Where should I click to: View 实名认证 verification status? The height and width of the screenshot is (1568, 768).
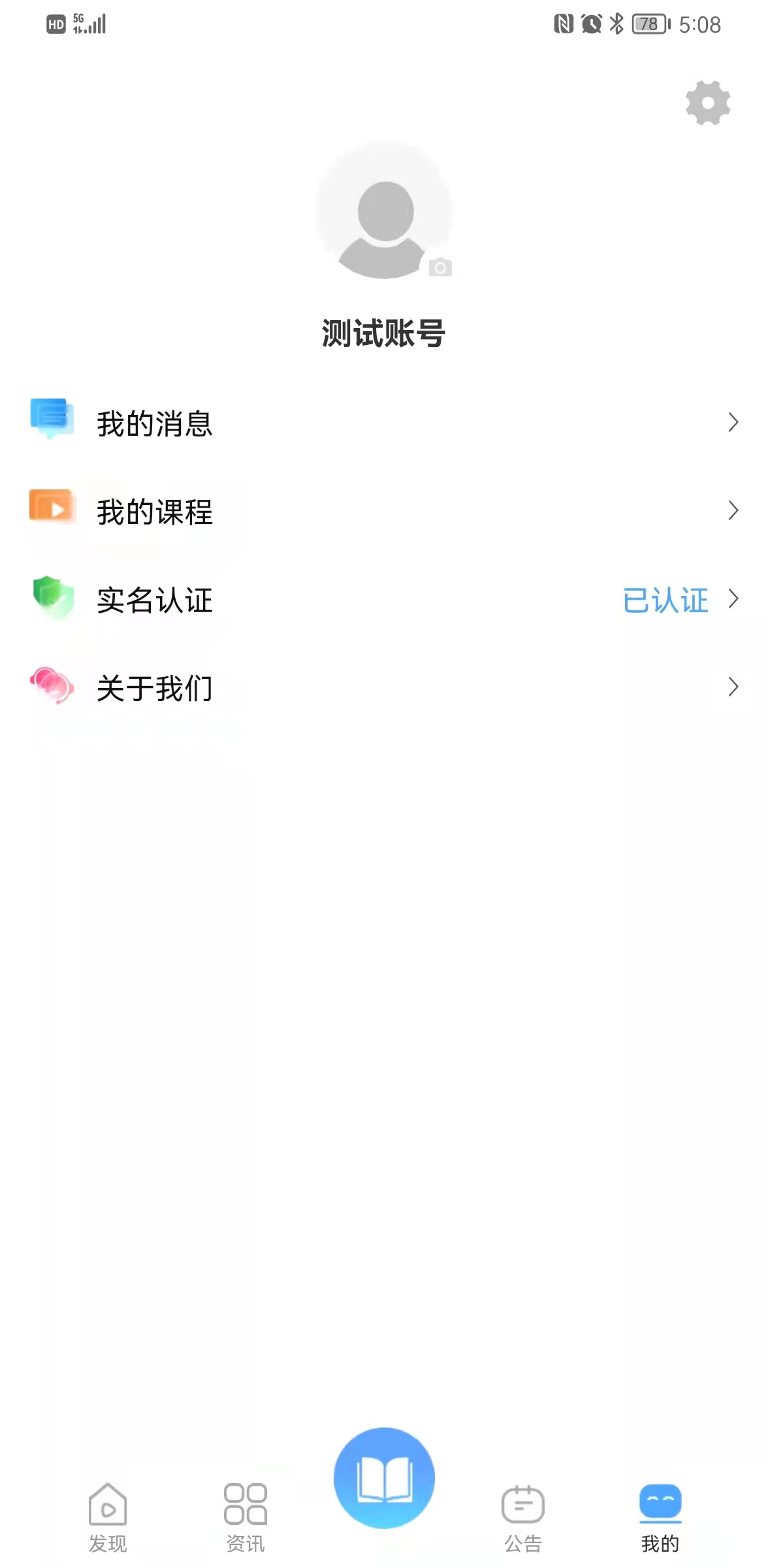pyautogui.click(x=384, y=600)
